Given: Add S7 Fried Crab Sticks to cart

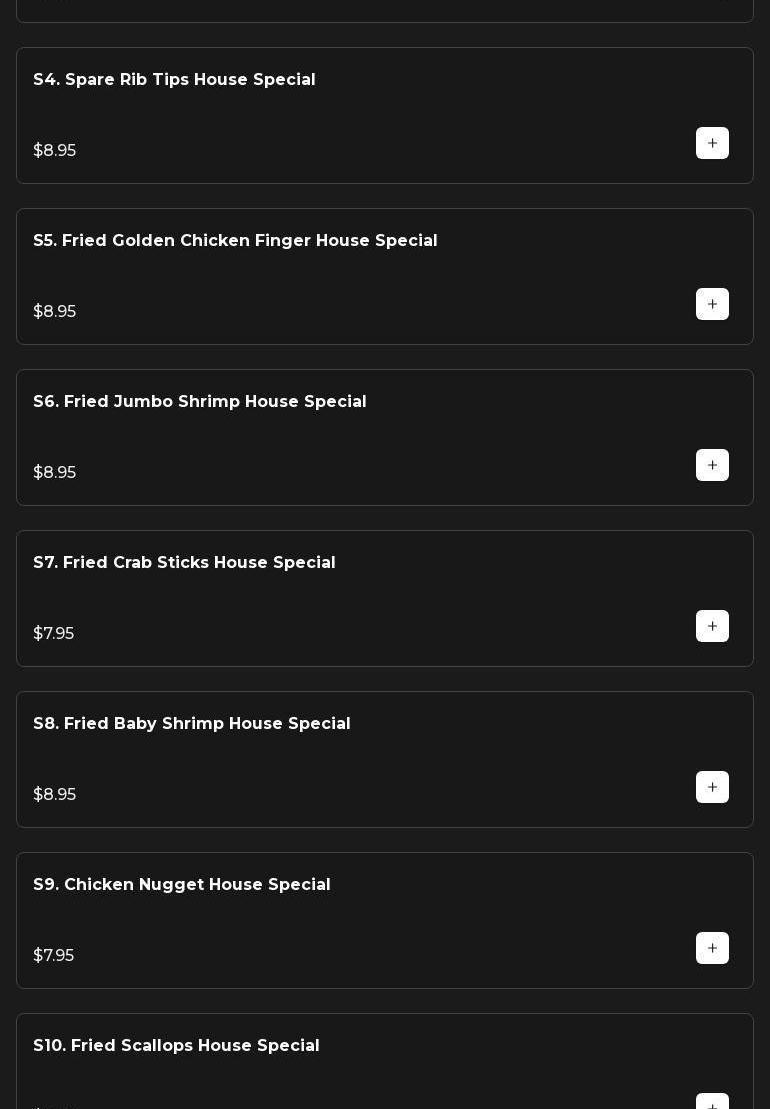Looking at the screenshot, I should point(712,626).
